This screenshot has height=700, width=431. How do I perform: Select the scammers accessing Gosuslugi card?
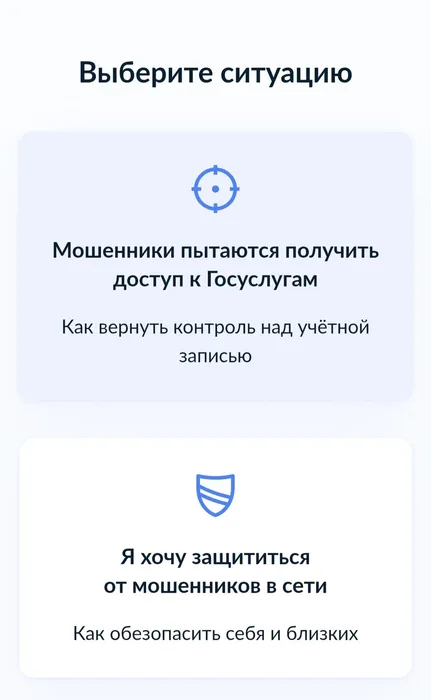coord(215,267)
